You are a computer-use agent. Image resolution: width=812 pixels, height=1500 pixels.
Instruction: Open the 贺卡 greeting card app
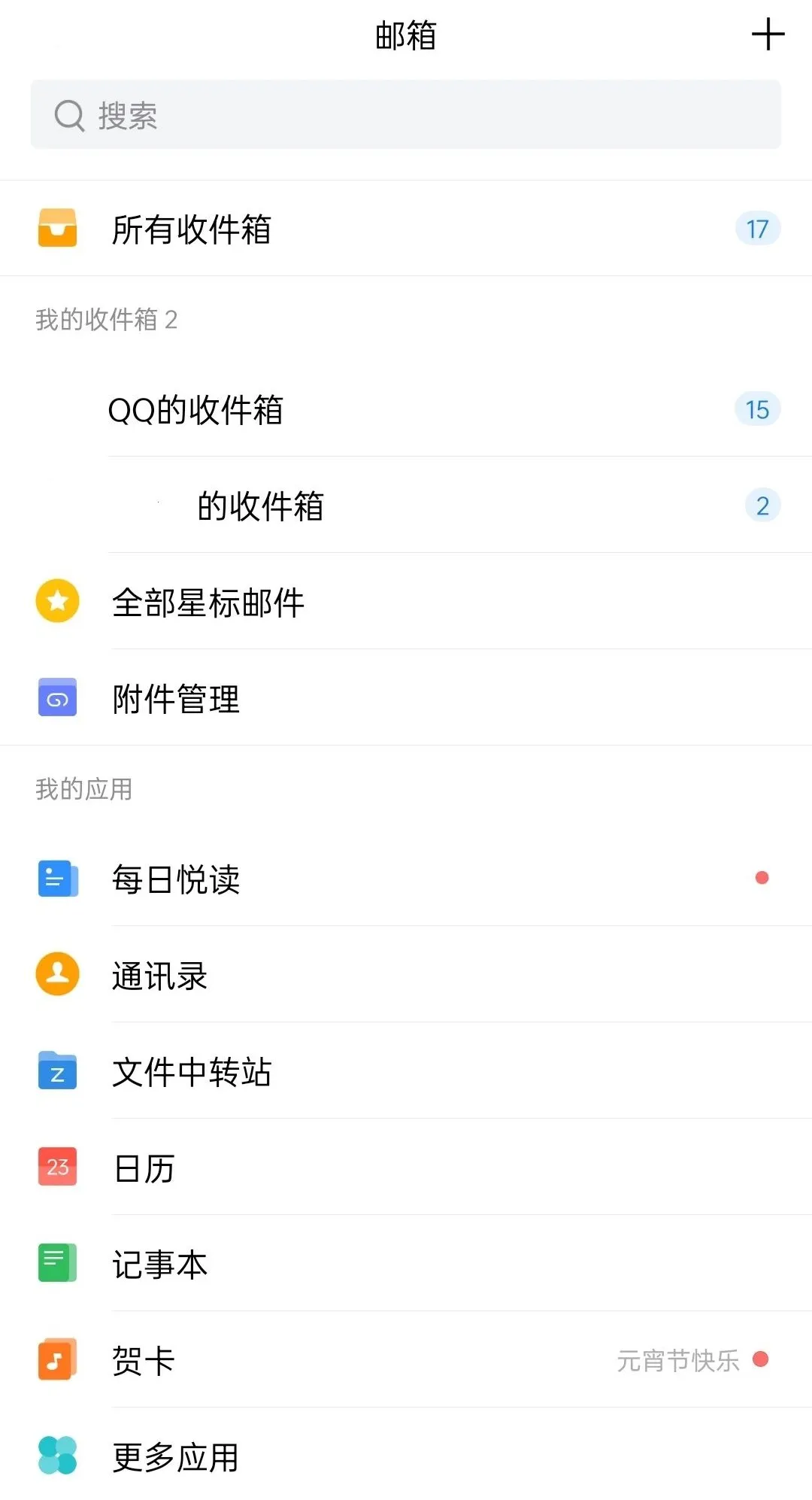click(x=142, y=1359)
